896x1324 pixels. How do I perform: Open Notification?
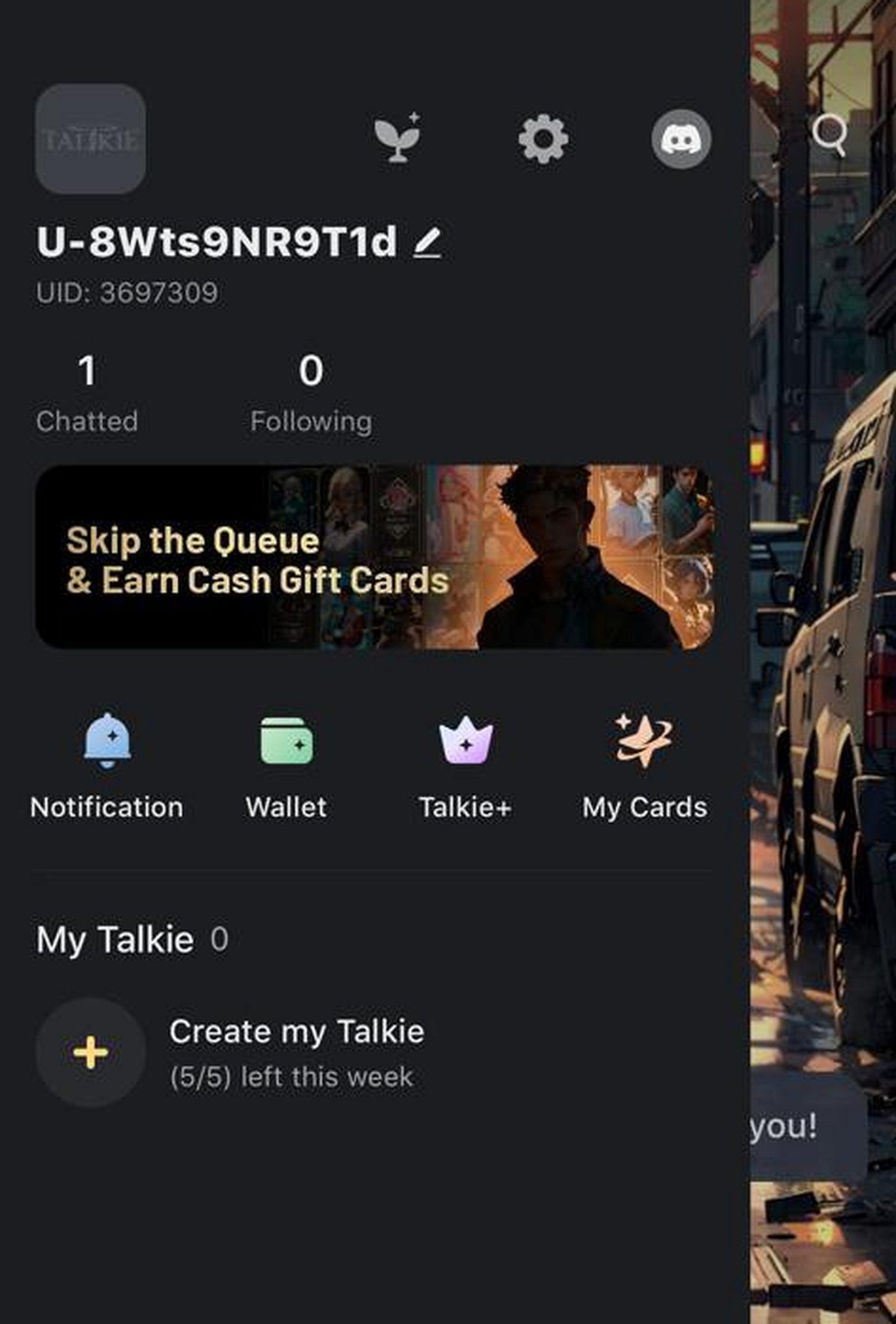pos(107,765)
